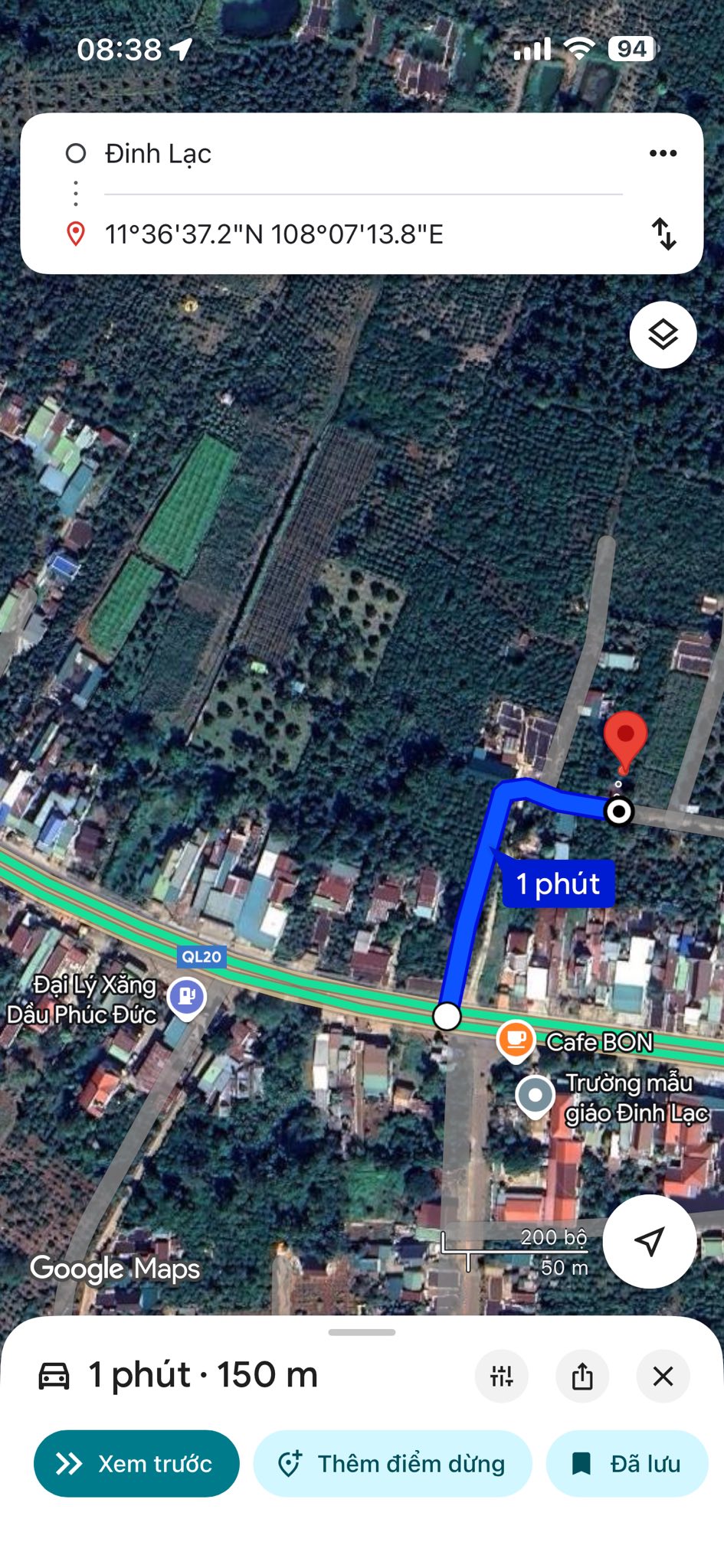Viewport: 724px width, 1568px height.
Task: Tap Thêm điểm dừng to add stop
Action: coord(392,1464)
